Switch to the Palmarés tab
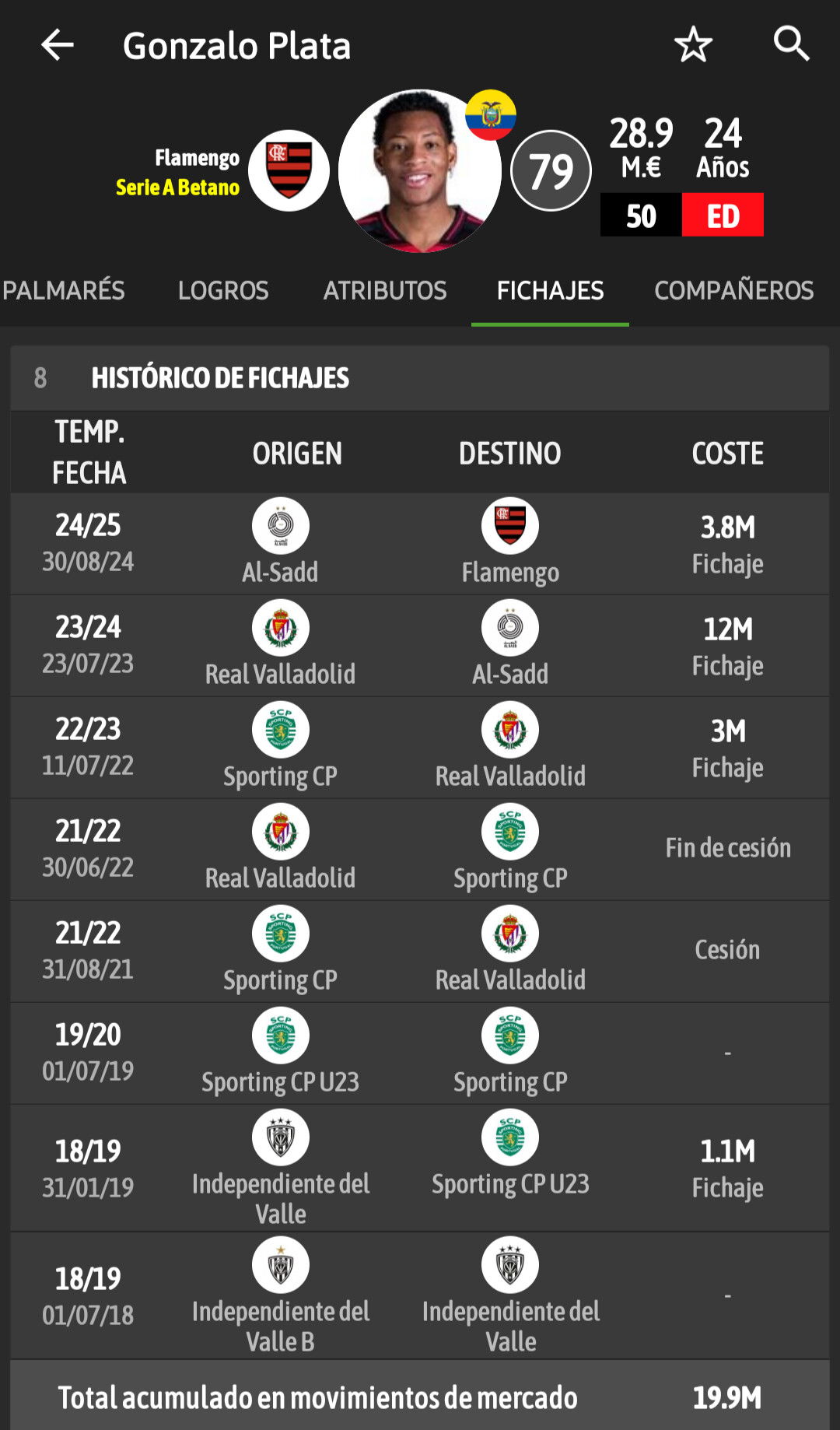 (62, 290)
